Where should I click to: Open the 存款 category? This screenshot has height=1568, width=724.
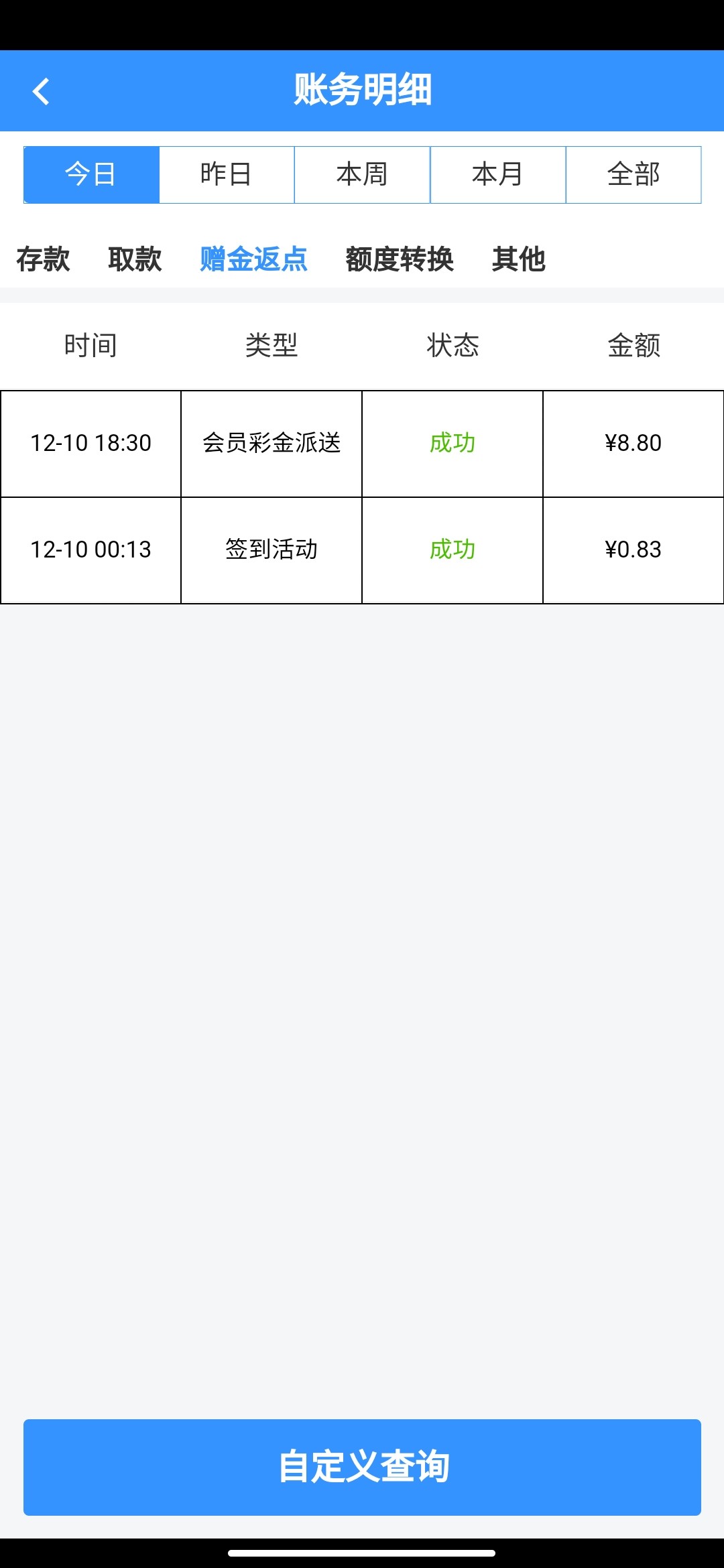point(44,259)
